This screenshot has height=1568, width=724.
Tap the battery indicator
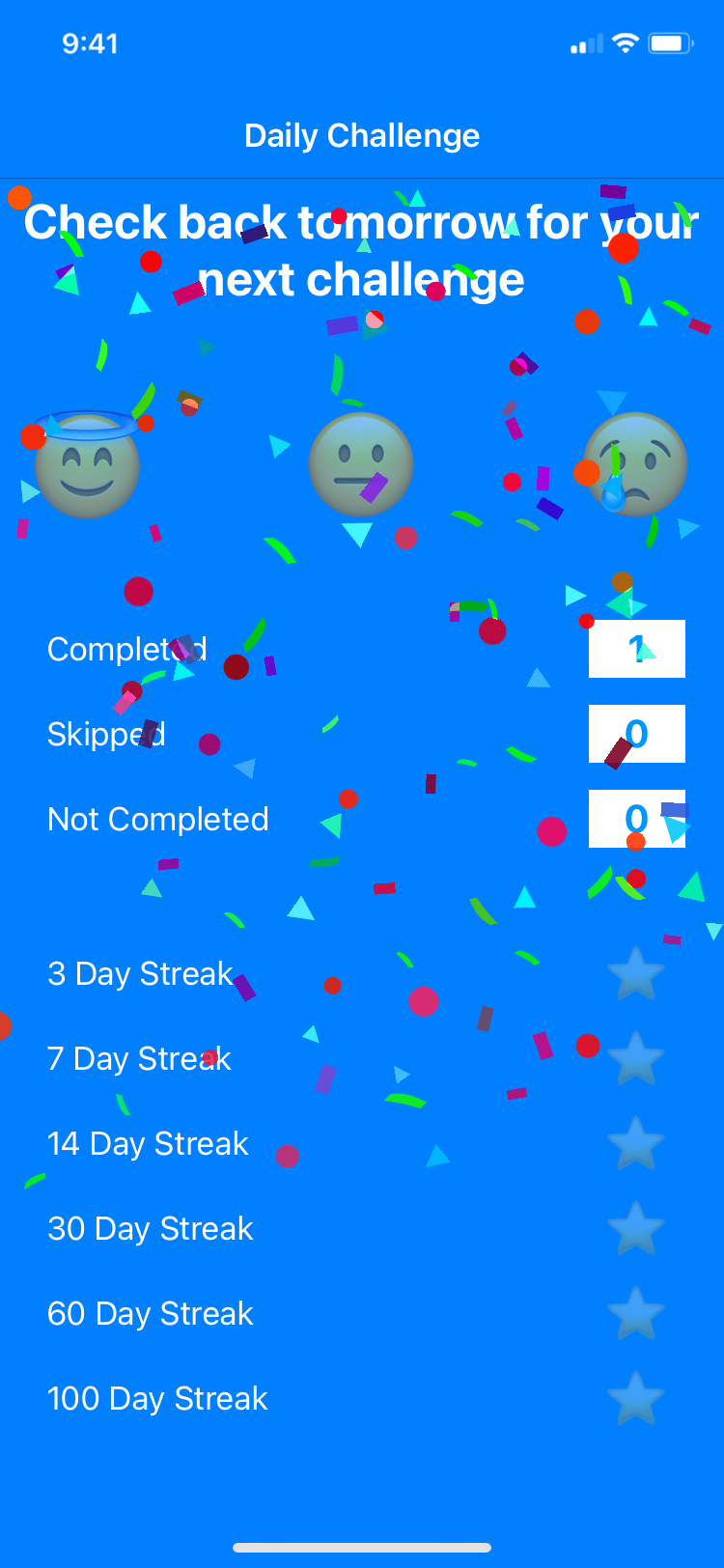671,42
